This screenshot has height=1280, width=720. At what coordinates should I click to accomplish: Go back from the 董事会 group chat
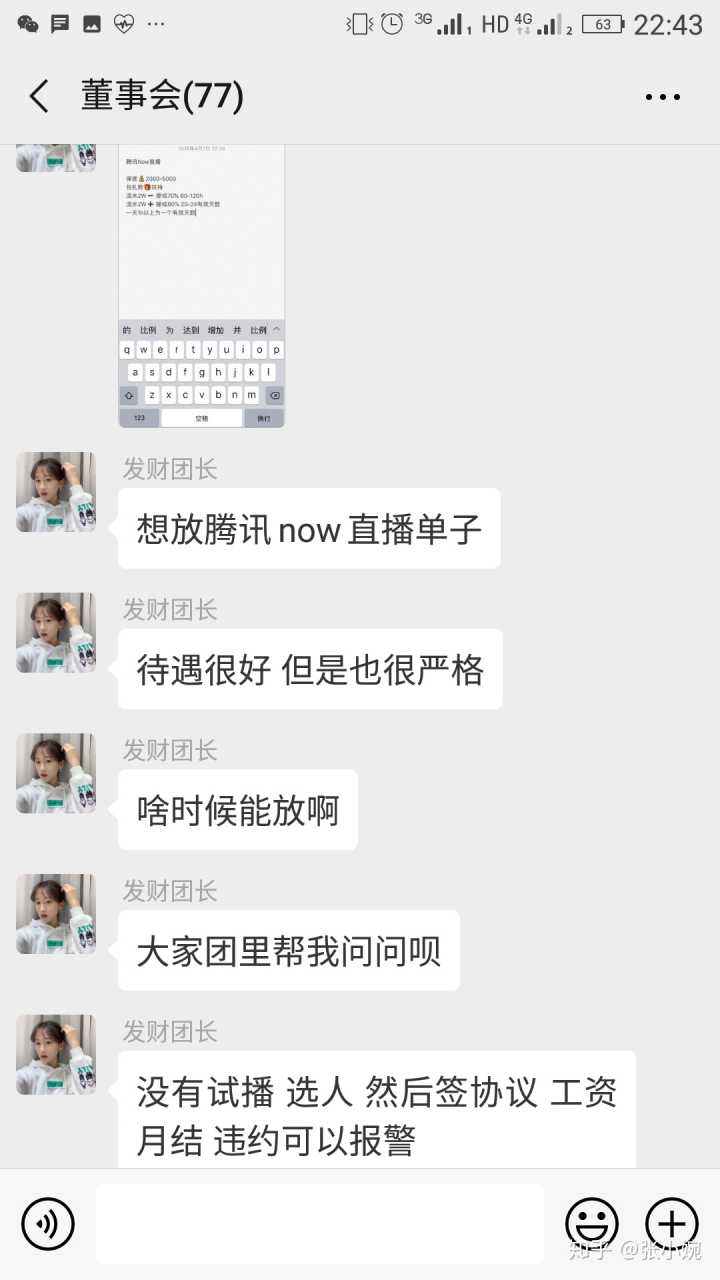coord(40,97)
